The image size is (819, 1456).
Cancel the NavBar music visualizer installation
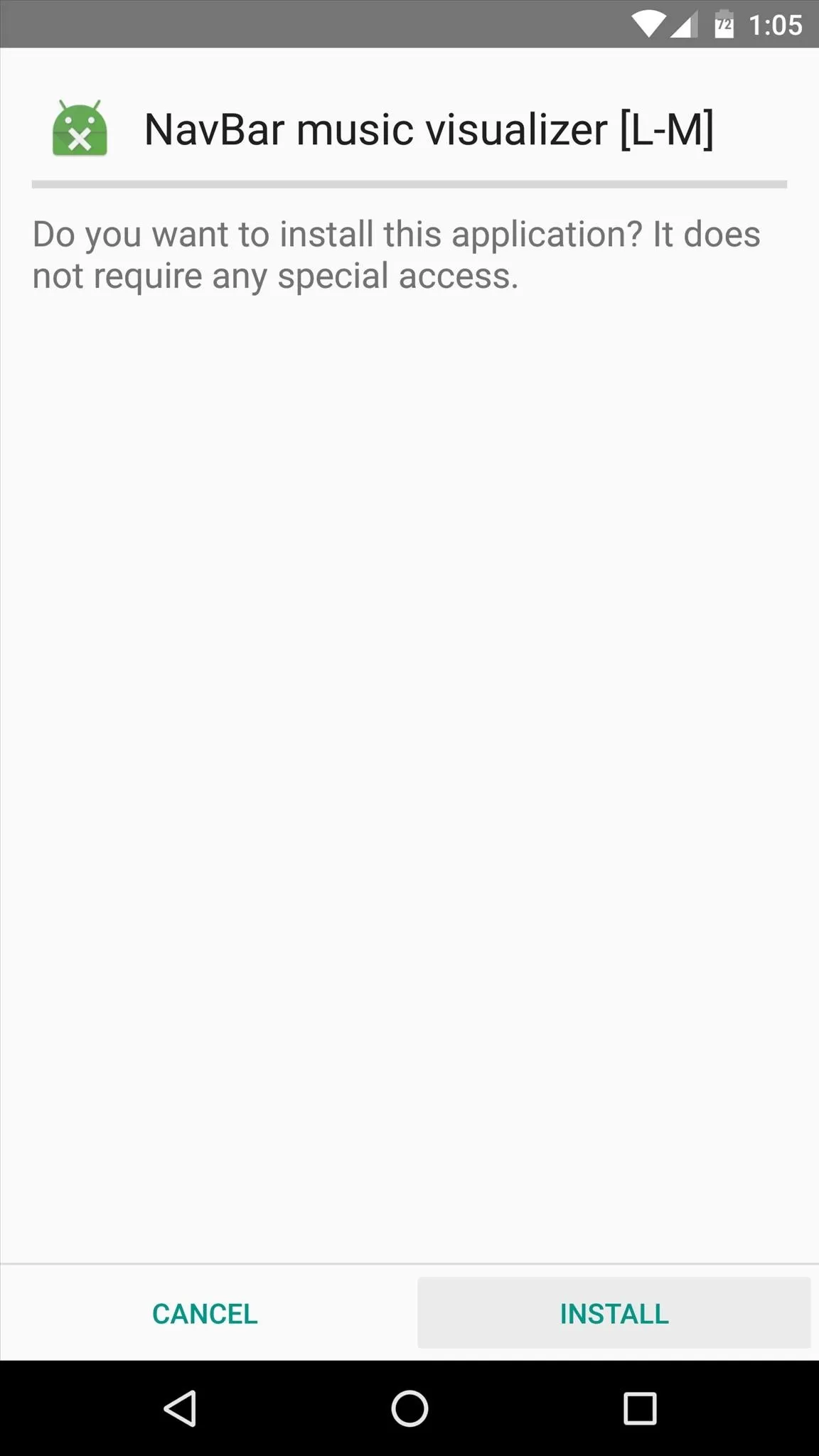205,1313
